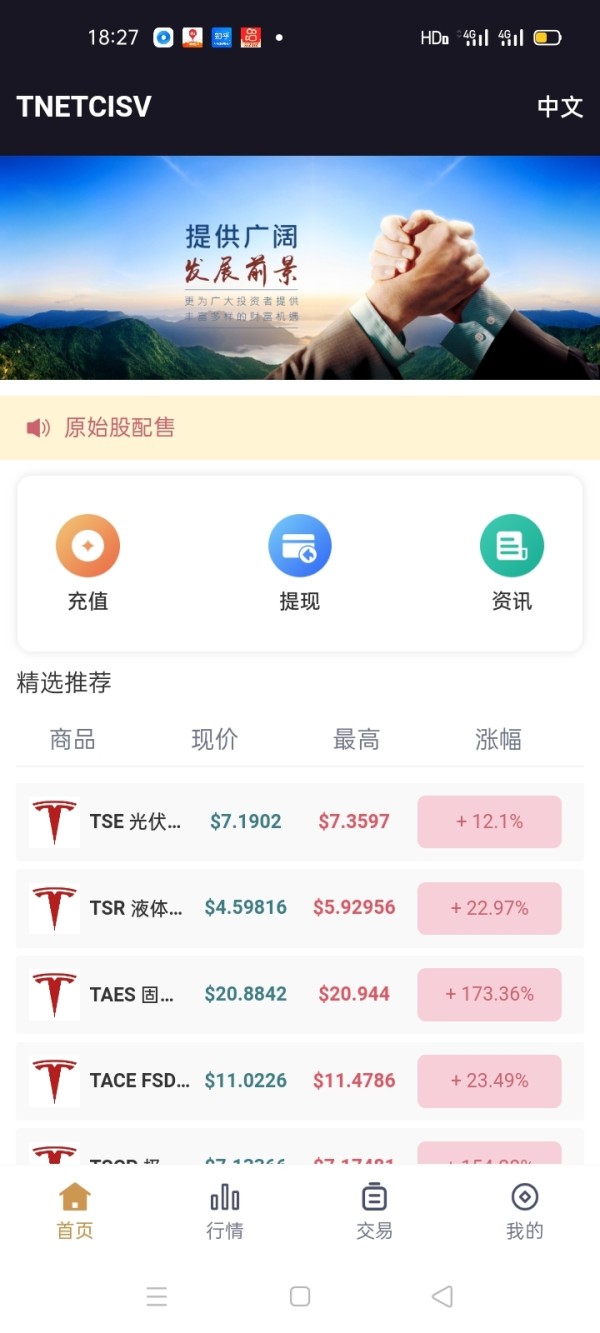The image size is (600, 1333).
Task: Open the TACE FSD stock row
Action: (300, 1081)
